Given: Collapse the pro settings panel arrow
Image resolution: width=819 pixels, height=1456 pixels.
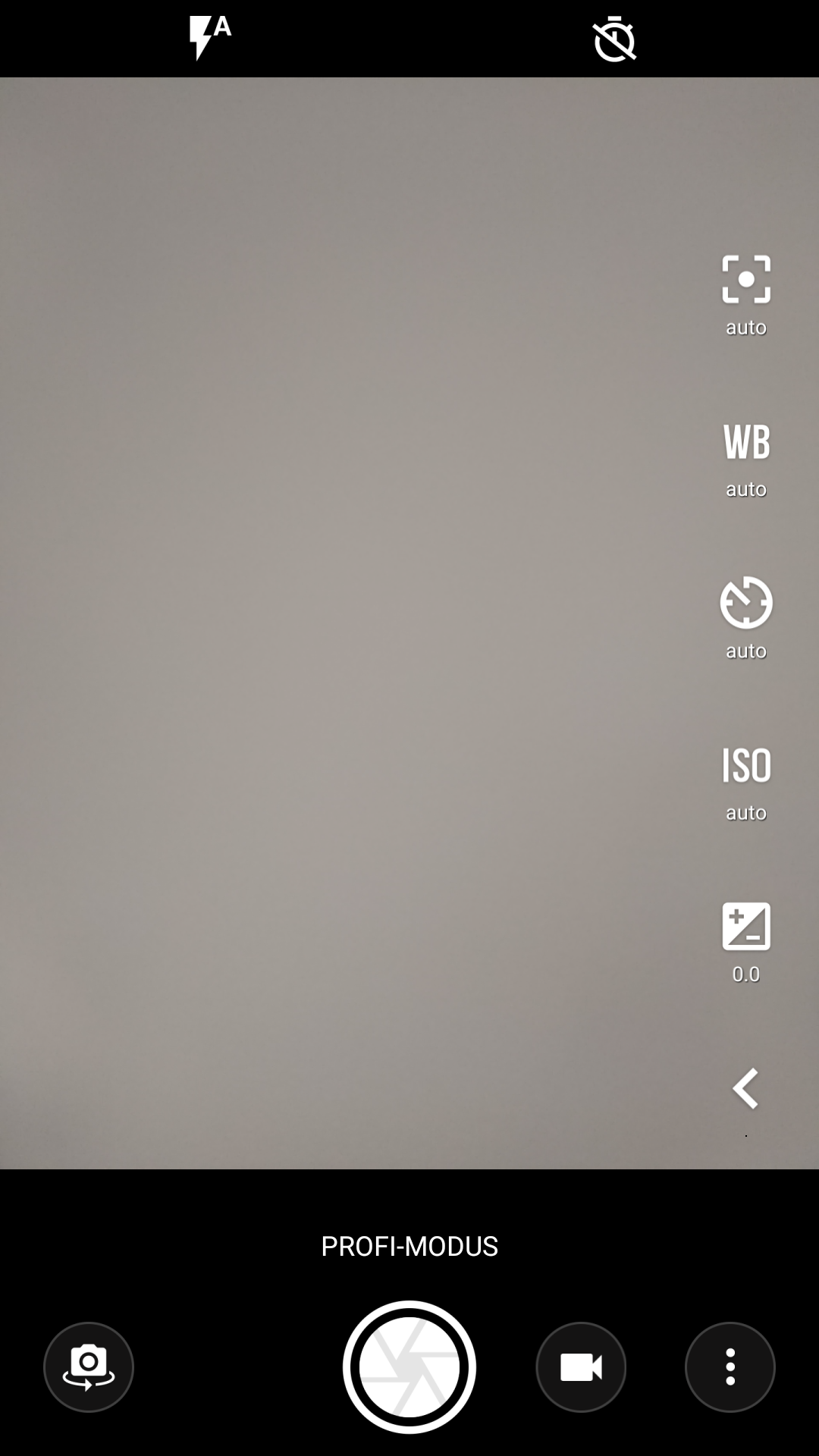Looking at the screenshot, I should click(746, 1089).
